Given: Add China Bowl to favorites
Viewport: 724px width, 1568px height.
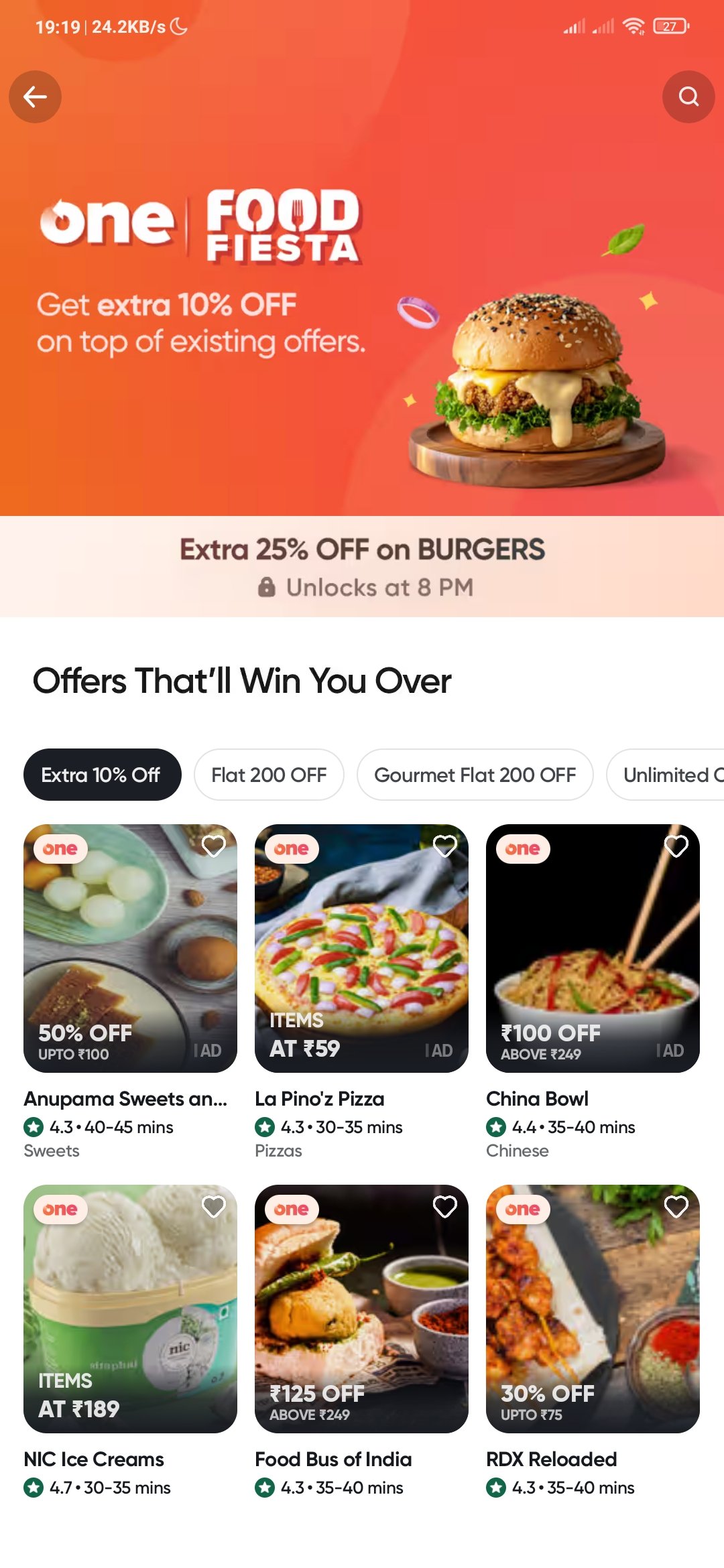Looking at the screenshot, I should click(676, 846).
